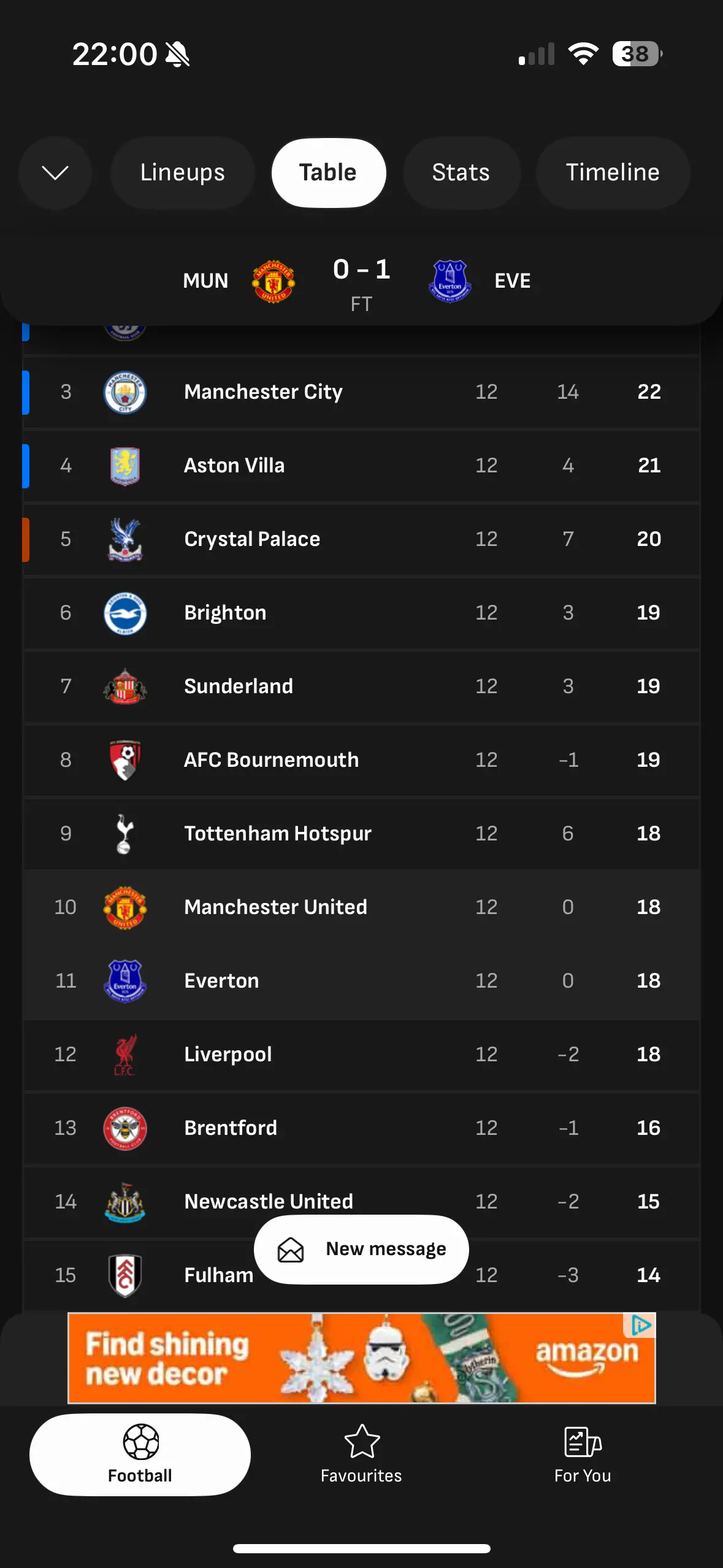Tap the New message button
The image size is (723, 1568).
coord(361,1249)
